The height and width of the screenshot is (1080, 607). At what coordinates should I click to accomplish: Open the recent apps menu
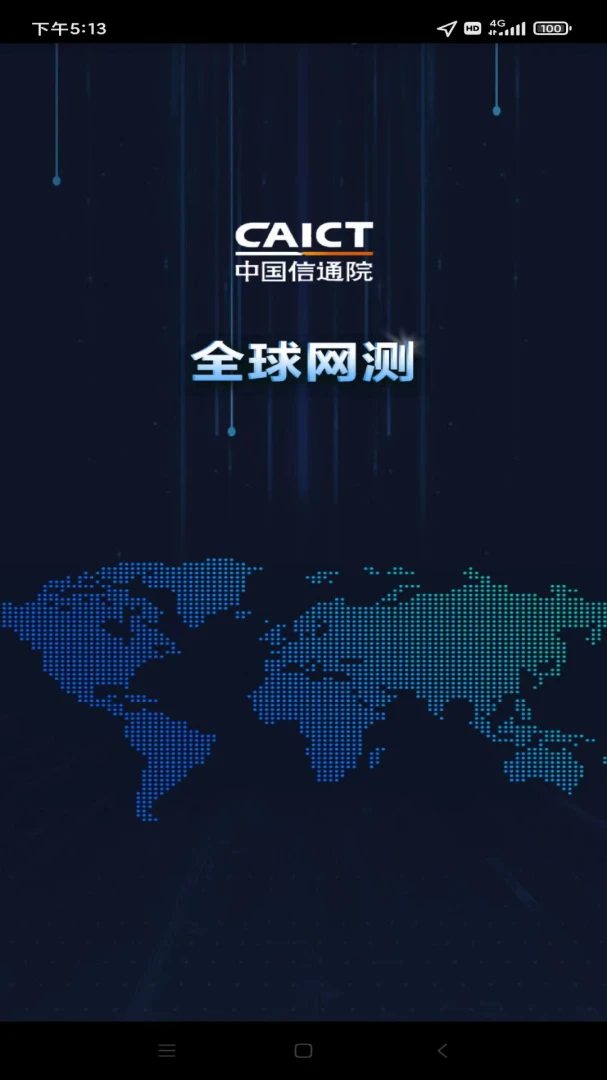coord(167,1051)
